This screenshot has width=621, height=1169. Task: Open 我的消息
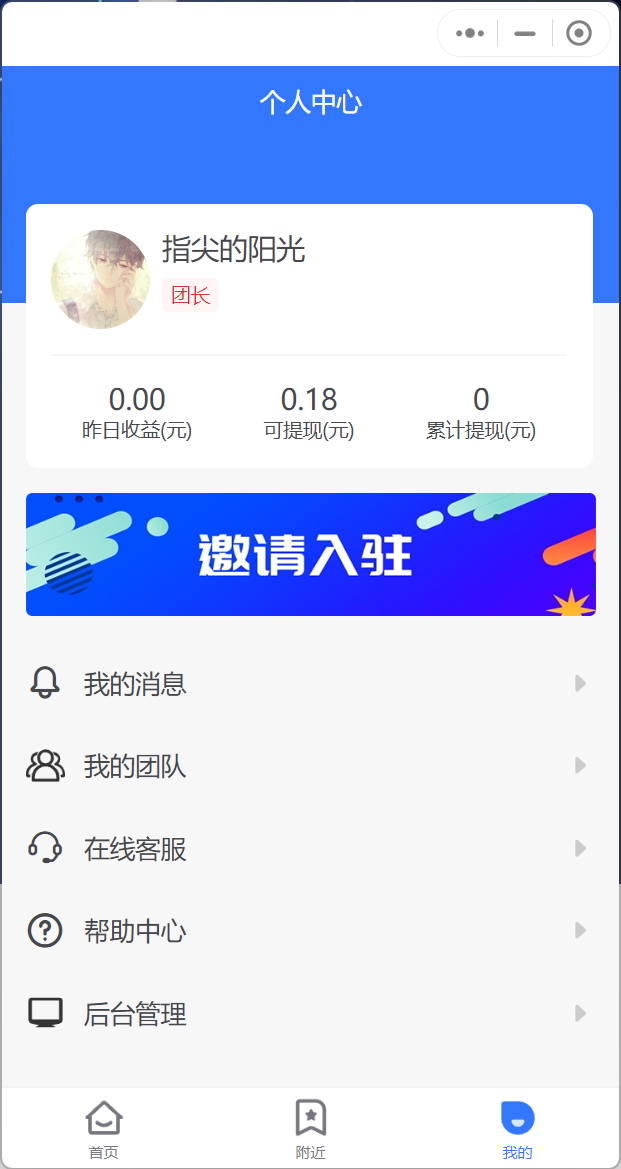coord(310,684)
